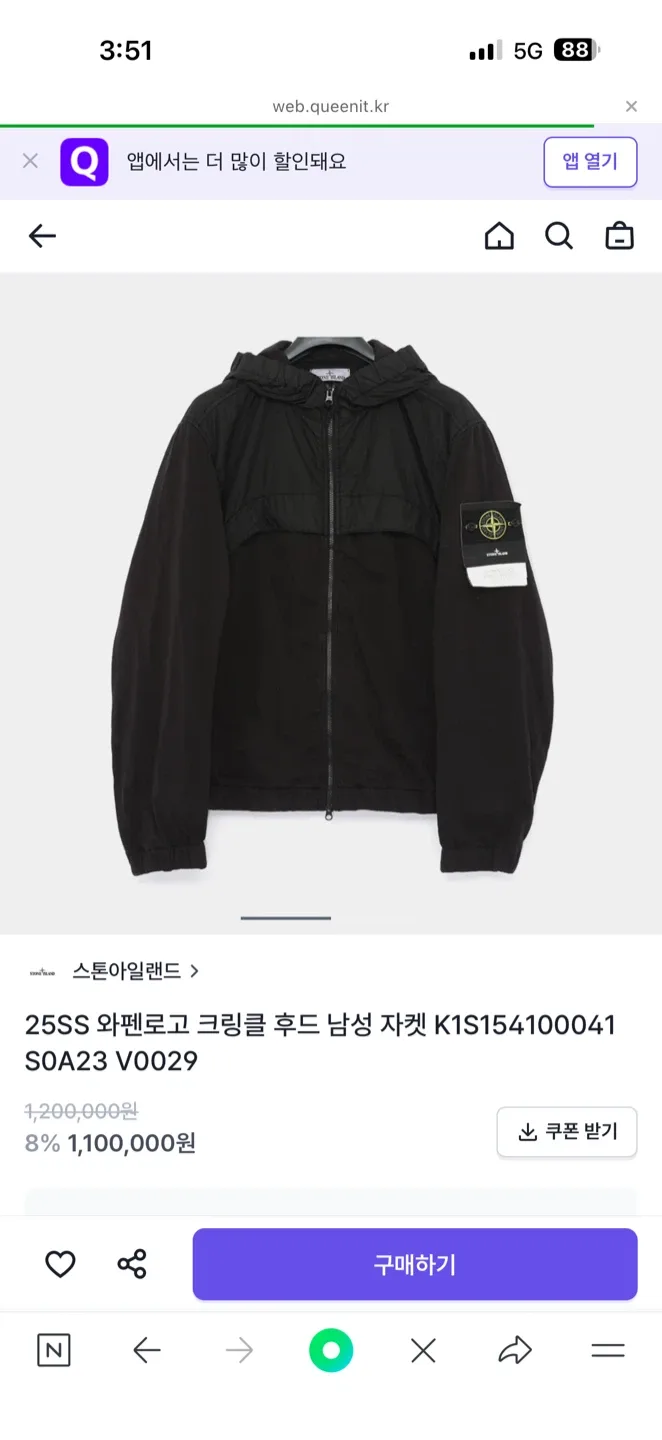
Task: Go back using the header arrow
Action: click(42, 236)
